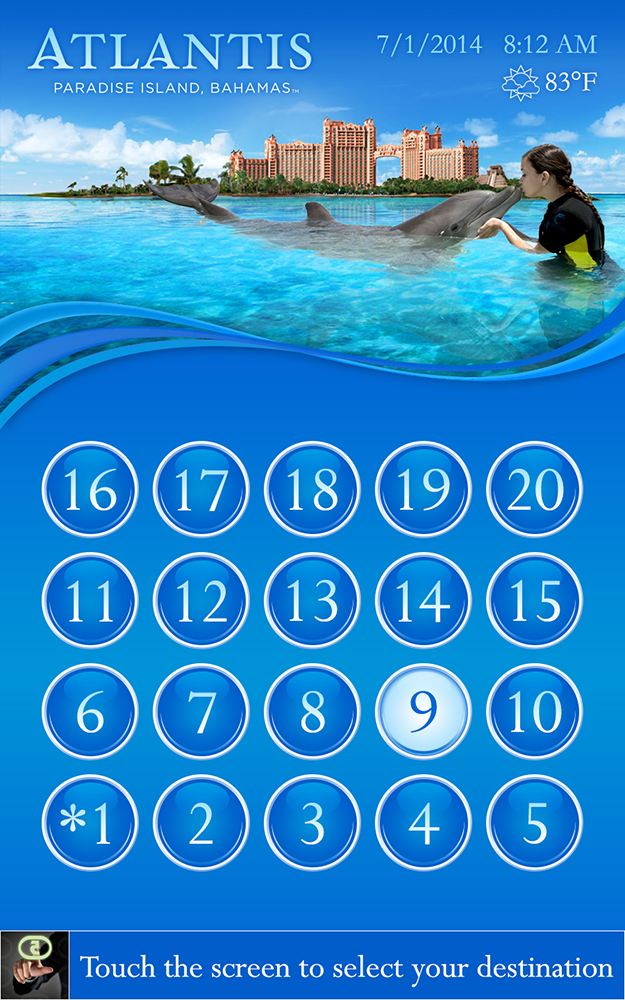Go to floor 10

point(534,711)
